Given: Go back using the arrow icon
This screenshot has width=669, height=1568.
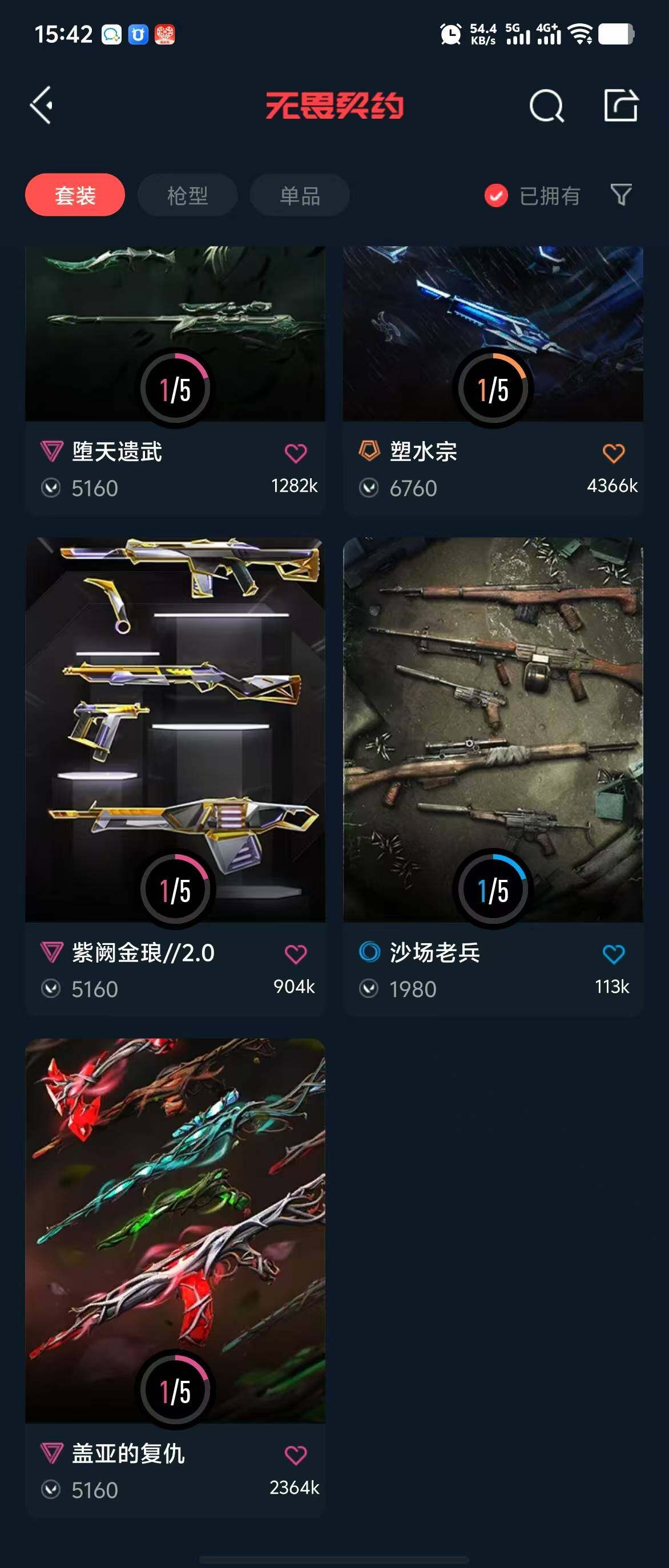Looking at the screenshot, I should point(42,106).
